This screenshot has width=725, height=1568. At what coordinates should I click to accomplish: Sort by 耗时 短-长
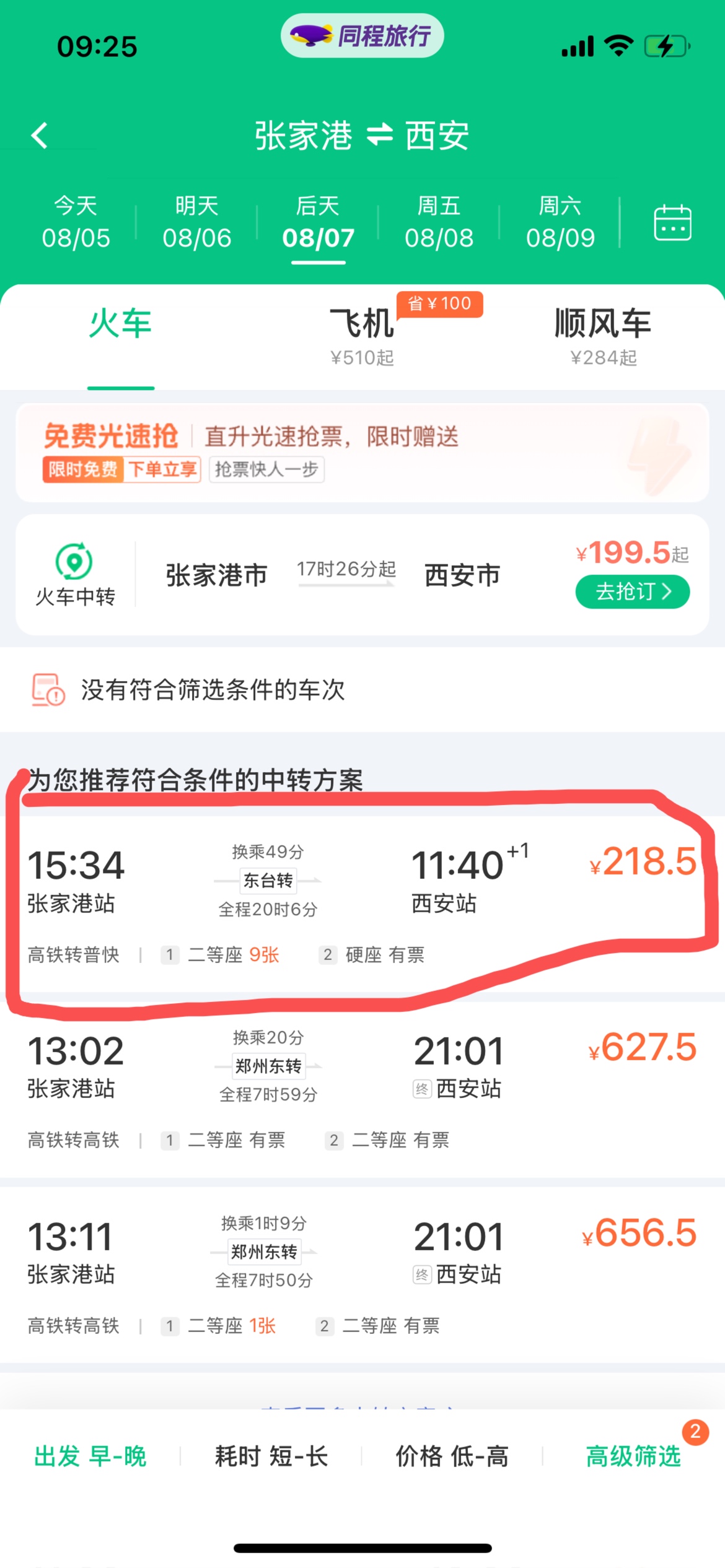[x=271, y=1456]
